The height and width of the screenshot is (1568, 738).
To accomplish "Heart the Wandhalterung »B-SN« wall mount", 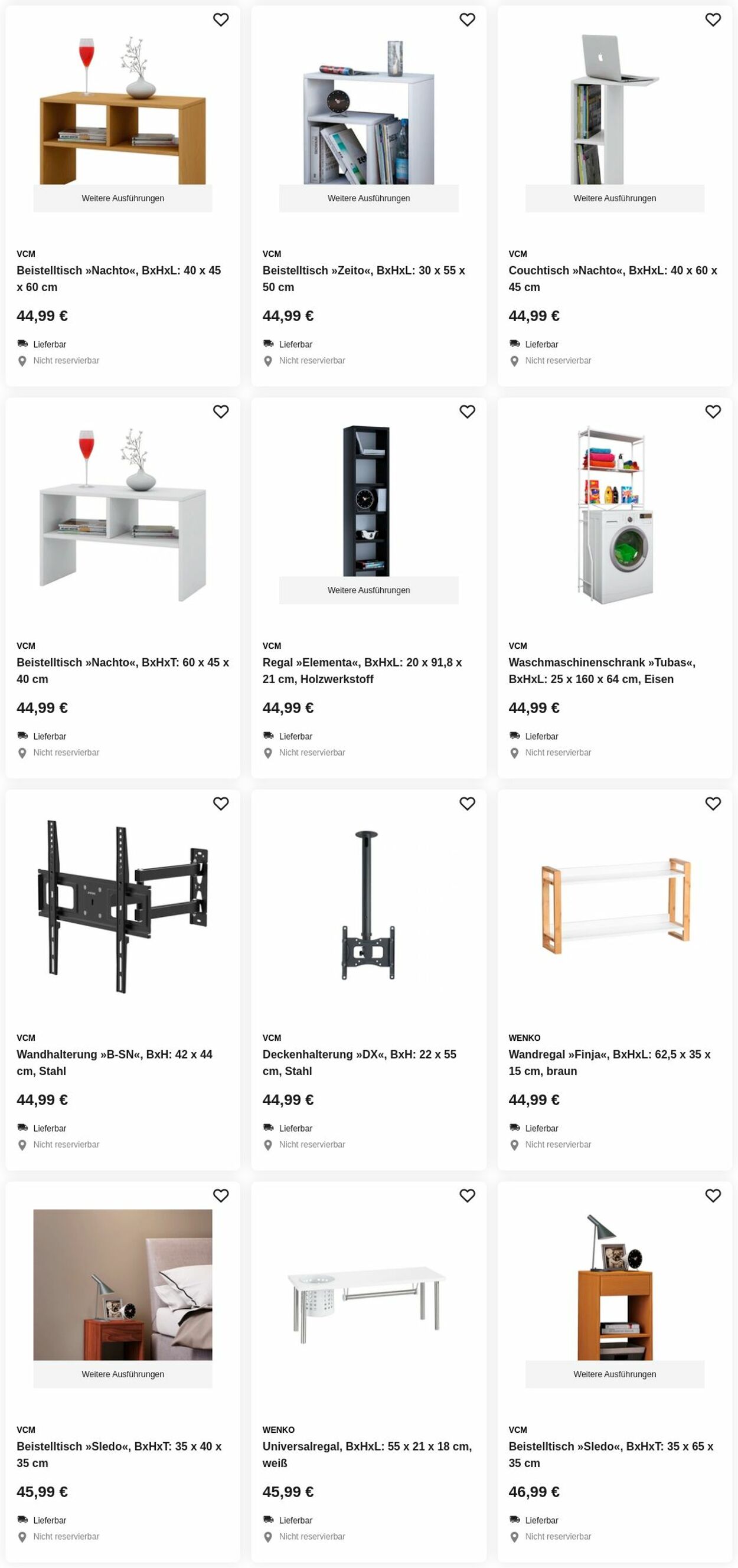I will coord(220,803).
